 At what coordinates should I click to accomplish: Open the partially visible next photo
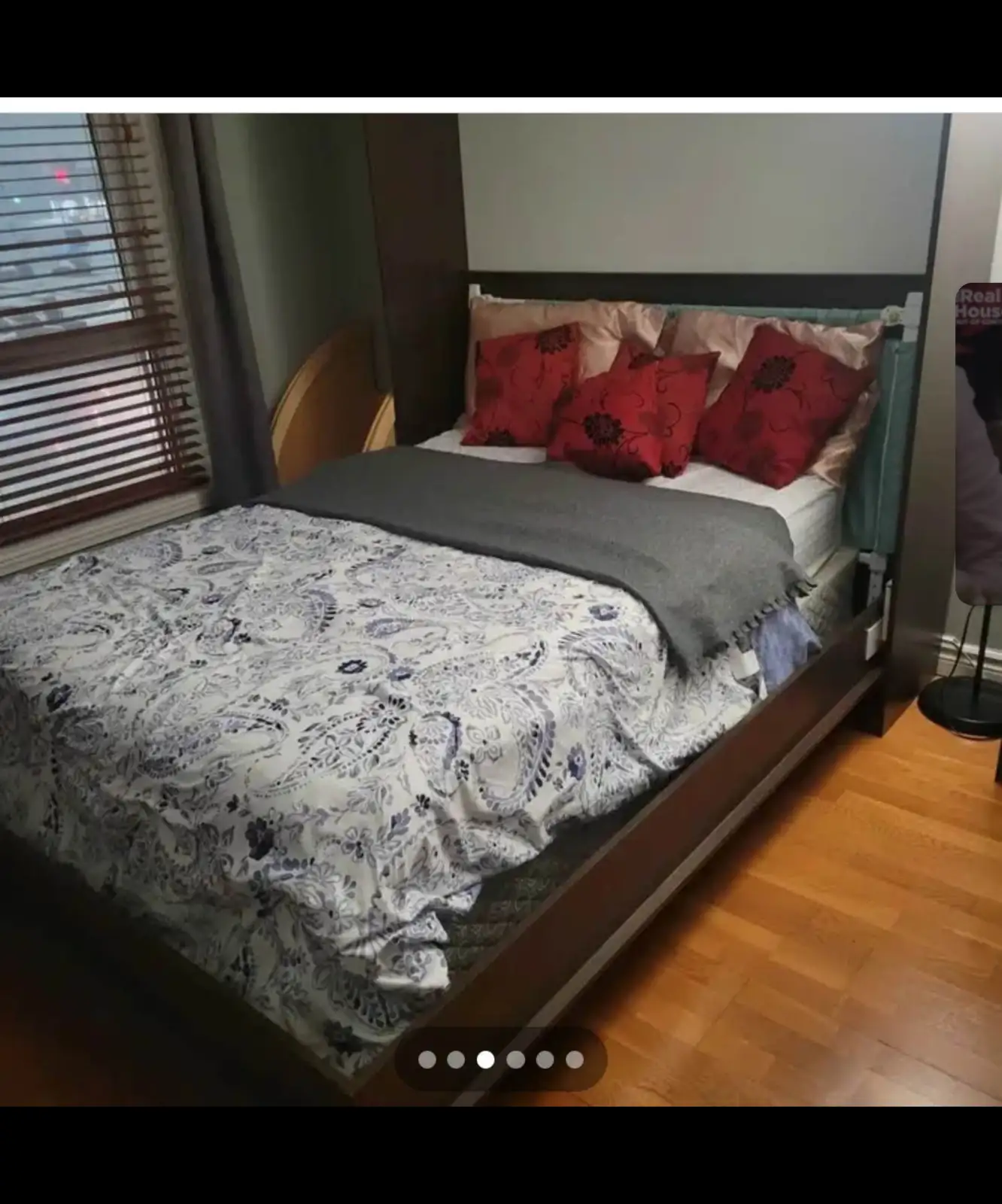(x=979, y=436)
